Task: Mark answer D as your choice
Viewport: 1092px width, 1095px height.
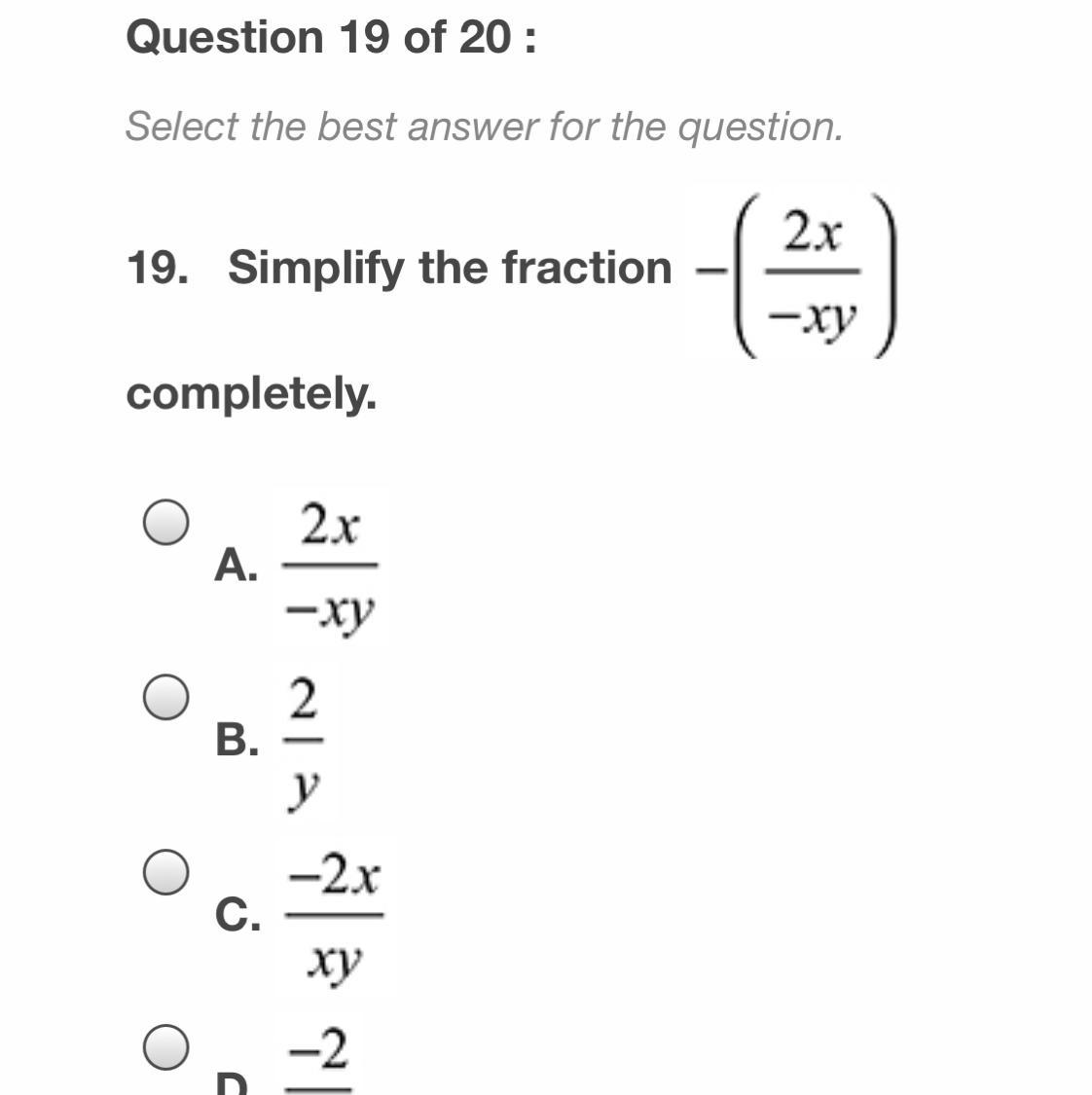Action: click(x=165, y=1047)
